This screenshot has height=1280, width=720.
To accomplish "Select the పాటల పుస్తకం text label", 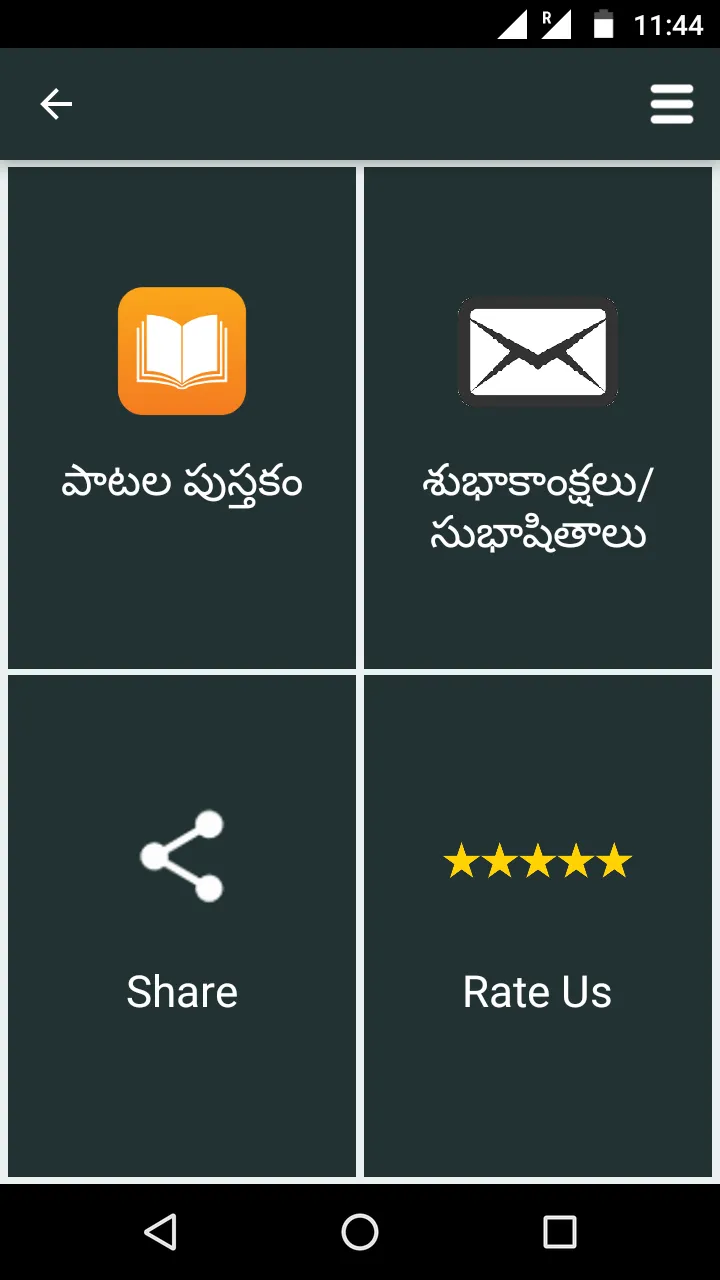I will pos(182,483).
